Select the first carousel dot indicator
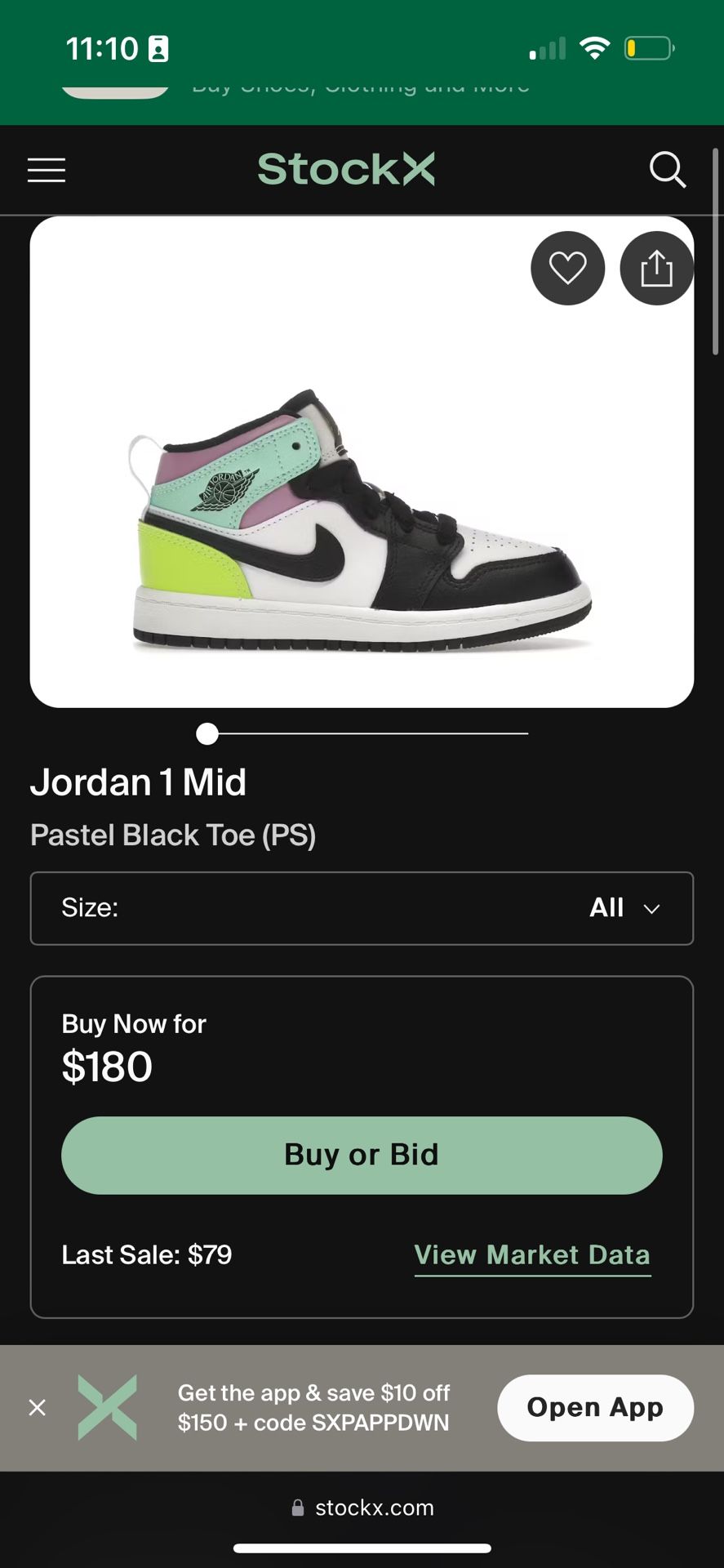The width and height of the screenshot is (724, 1568). pos(207,733)
